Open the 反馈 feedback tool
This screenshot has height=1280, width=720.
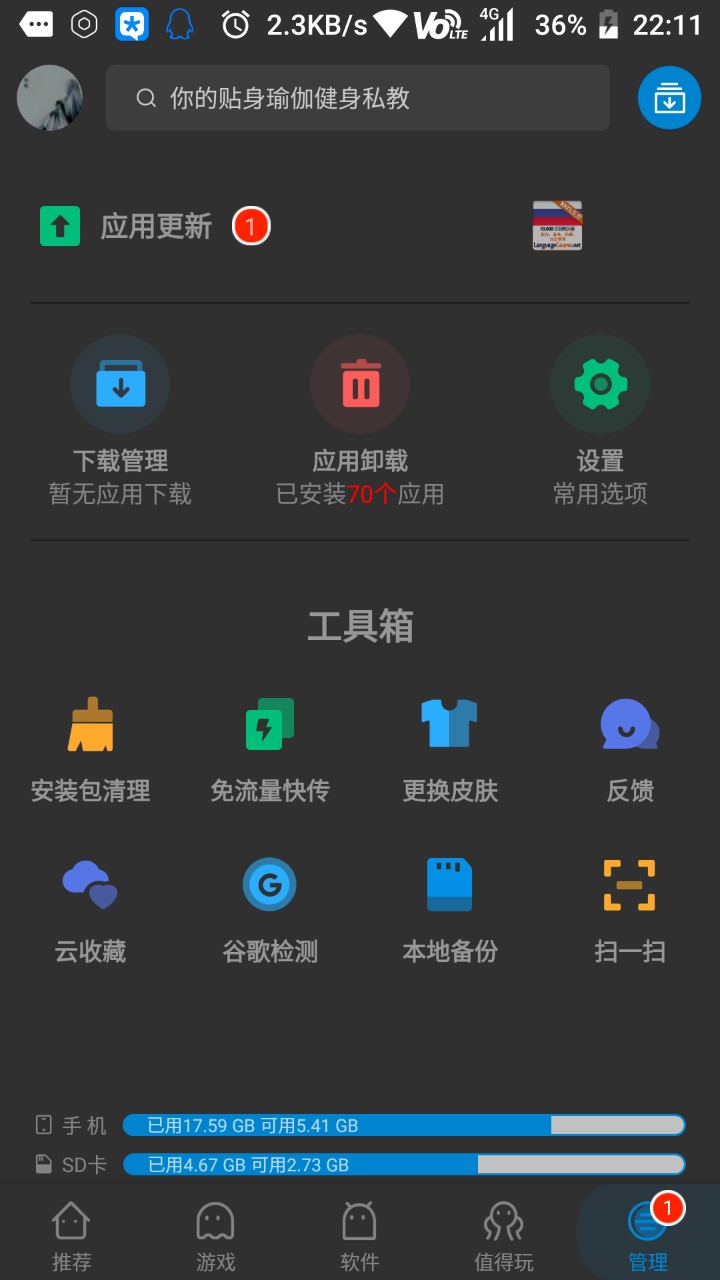[630, 750]
